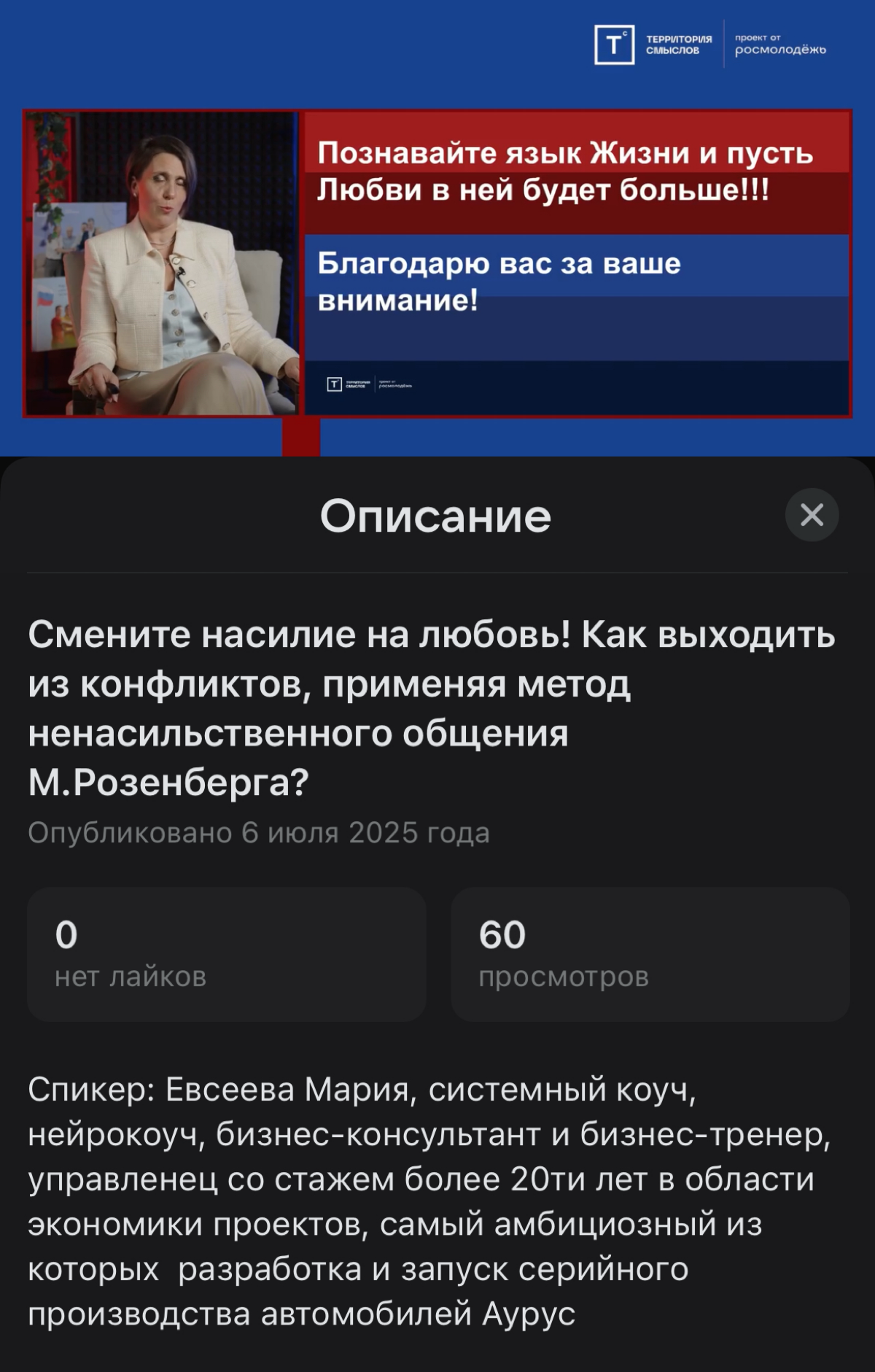This screenshot has height=1372, width=875.
Task: Tap the speaker thumbnail in the video frame
Action: click(160, 264)
